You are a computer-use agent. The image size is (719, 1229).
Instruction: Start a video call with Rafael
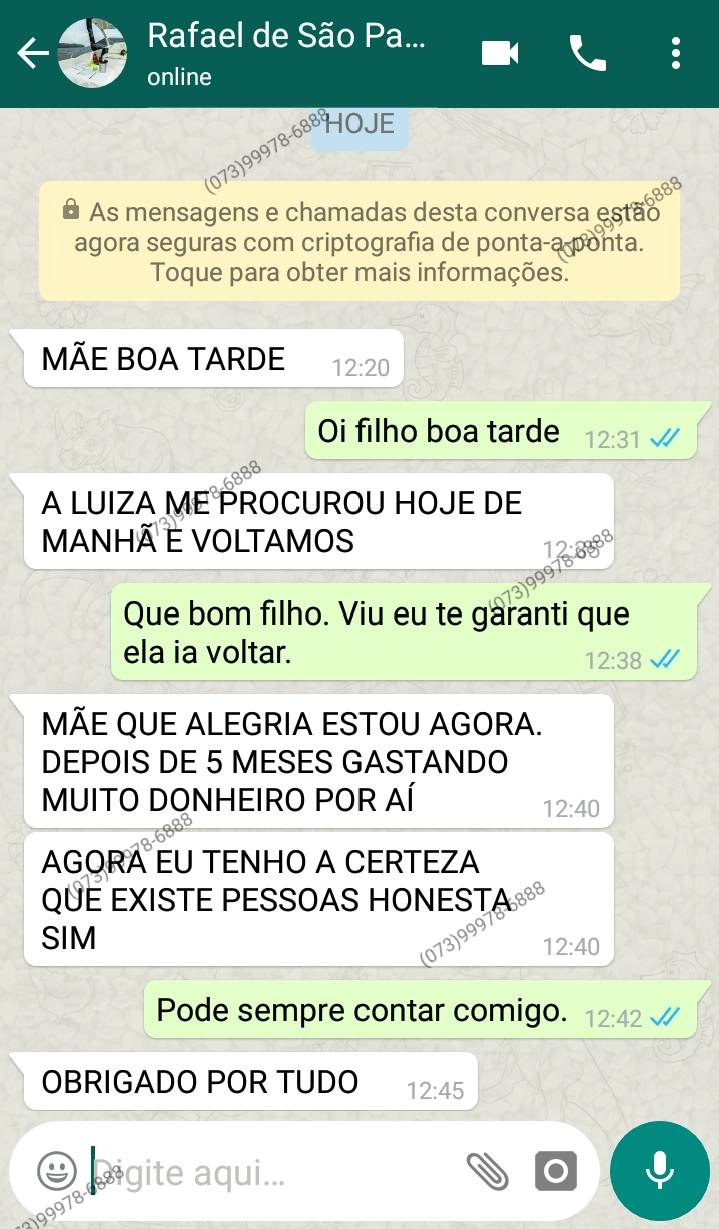point(500,53)
